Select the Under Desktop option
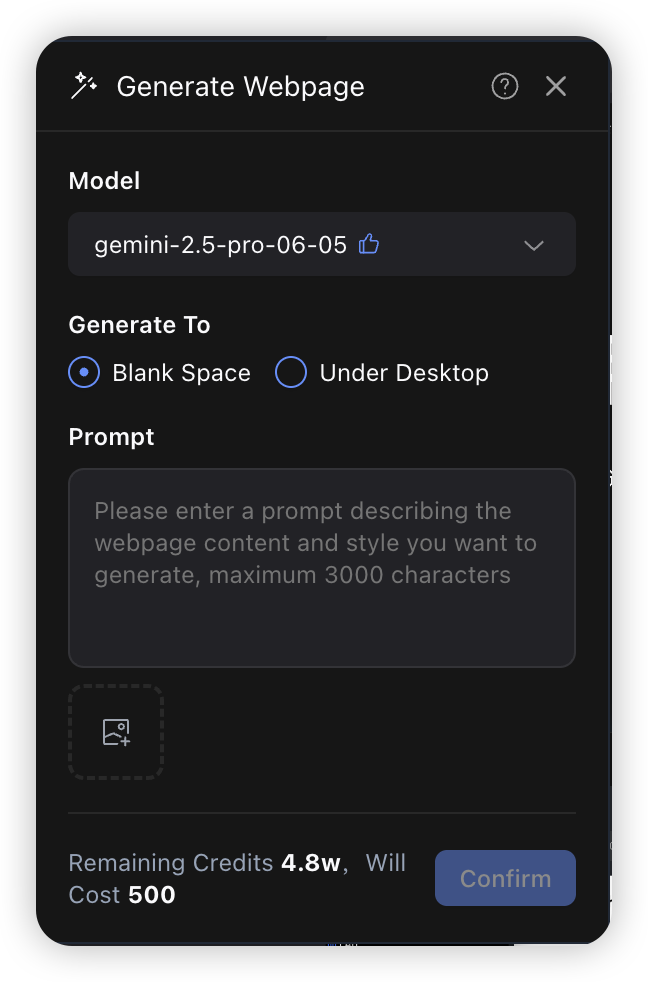Image resolution: width=648 pixels, height=982 pixels. 291,373
